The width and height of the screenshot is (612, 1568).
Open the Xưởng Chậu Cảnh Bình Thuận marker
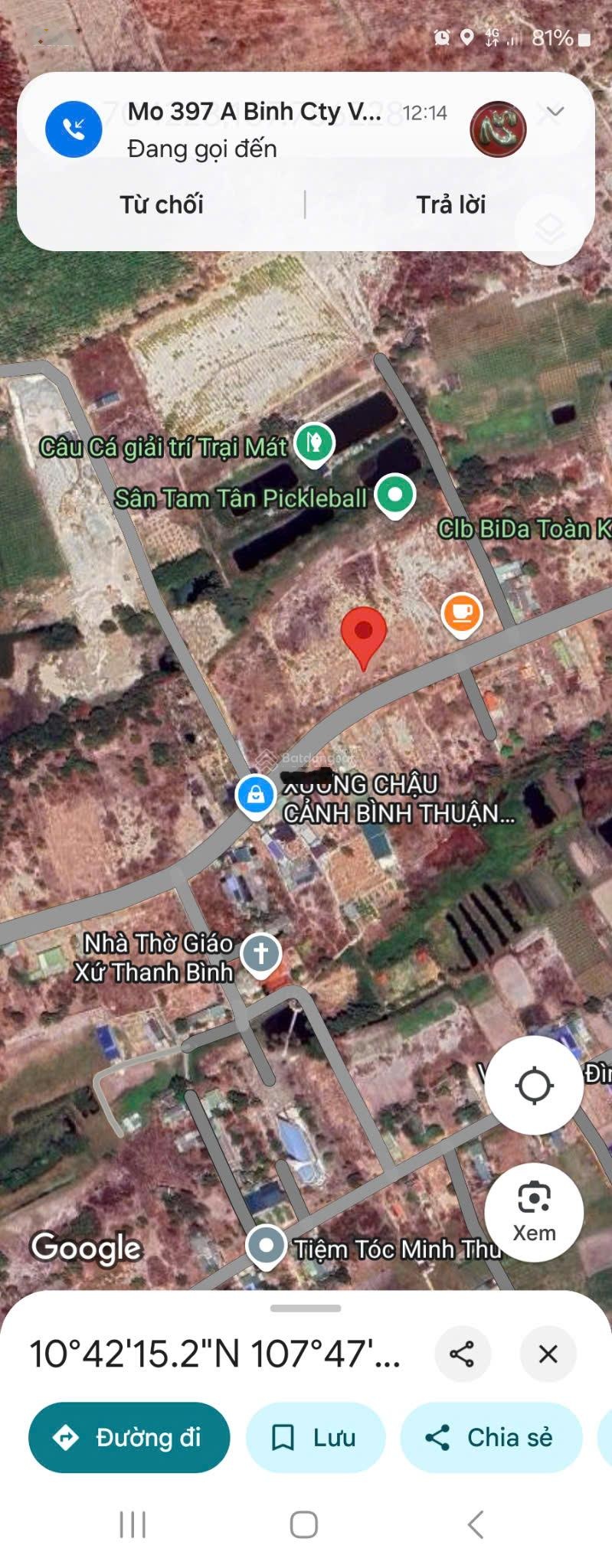[x=256, y=795]
